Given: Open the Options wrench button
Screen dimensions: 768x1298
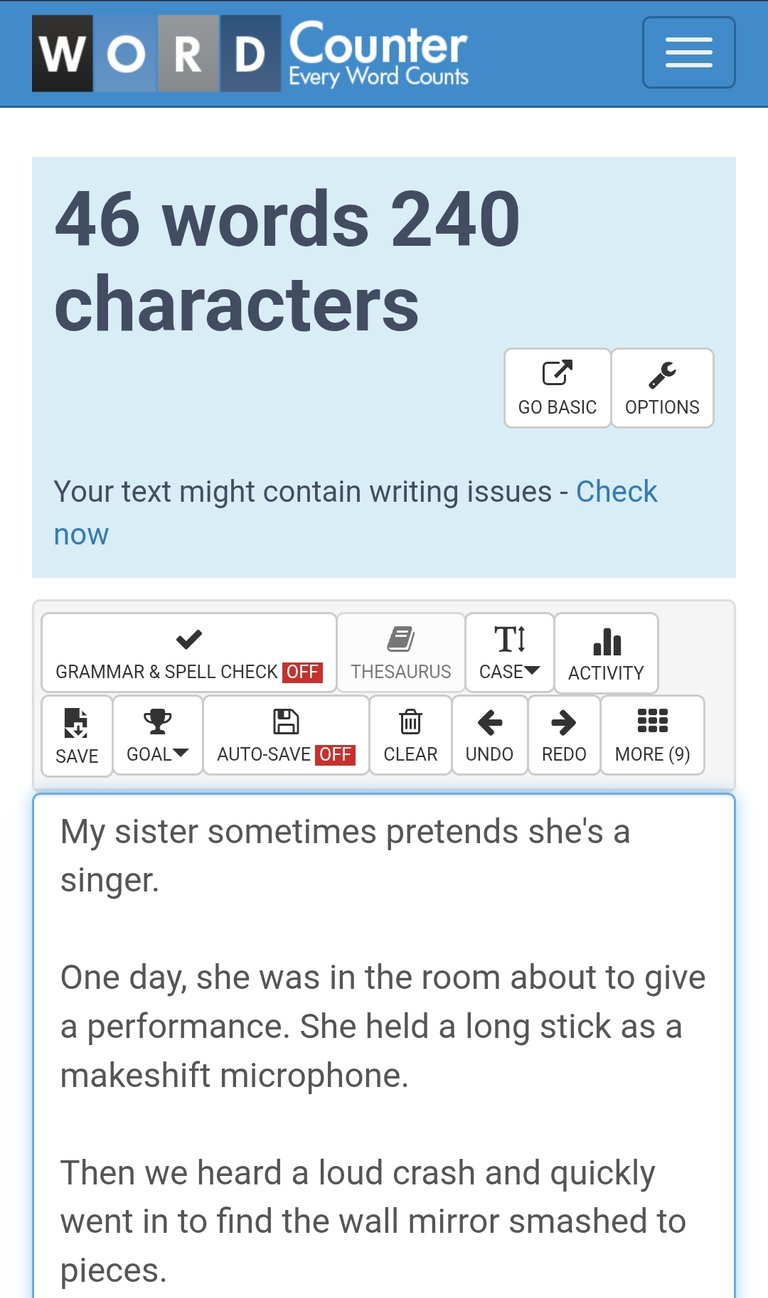Looking at the screenshot, I should coord(662,388).
